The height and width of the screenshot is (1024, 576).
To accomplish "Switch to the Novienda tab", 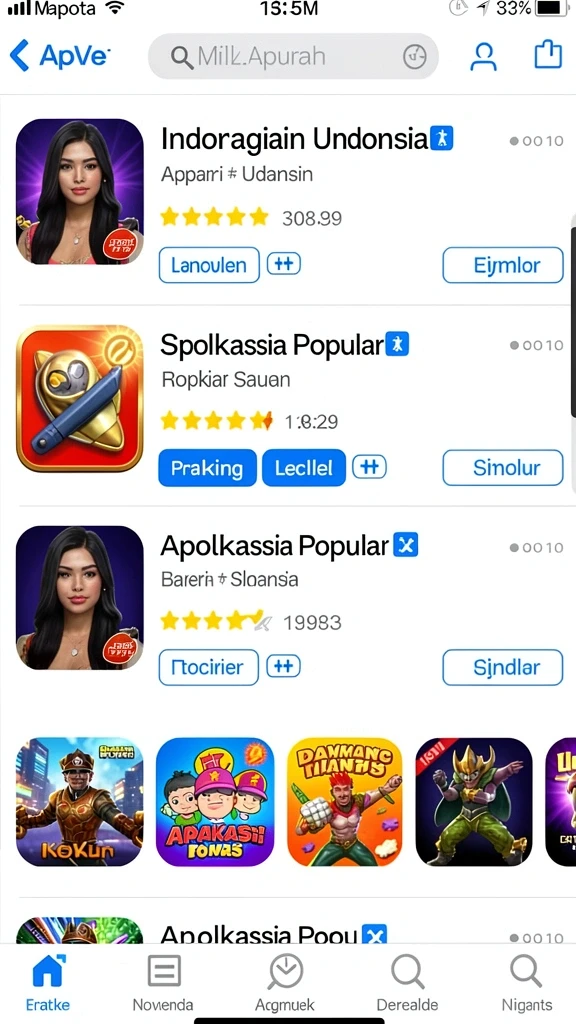I will [163, 983].
